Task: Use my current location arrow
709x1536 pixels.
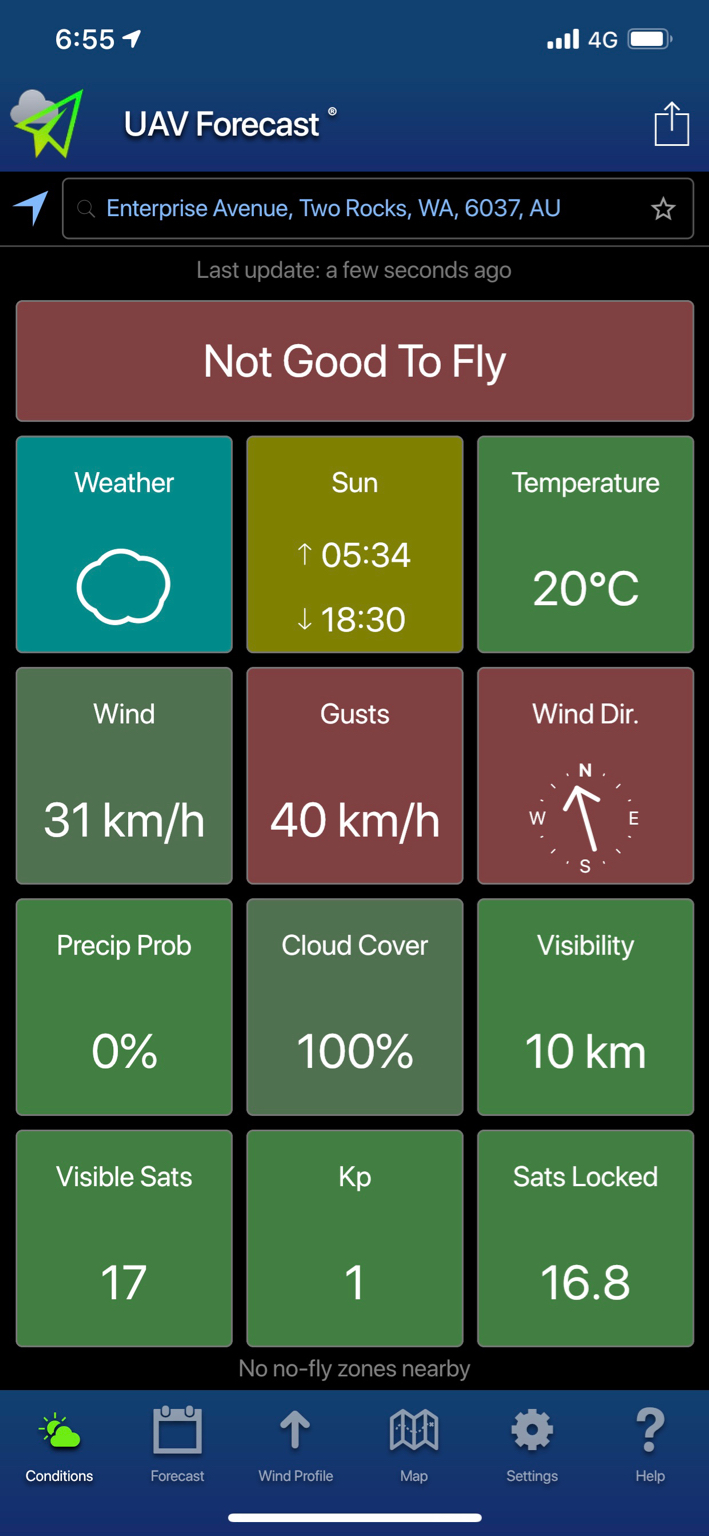Action: 31,207
